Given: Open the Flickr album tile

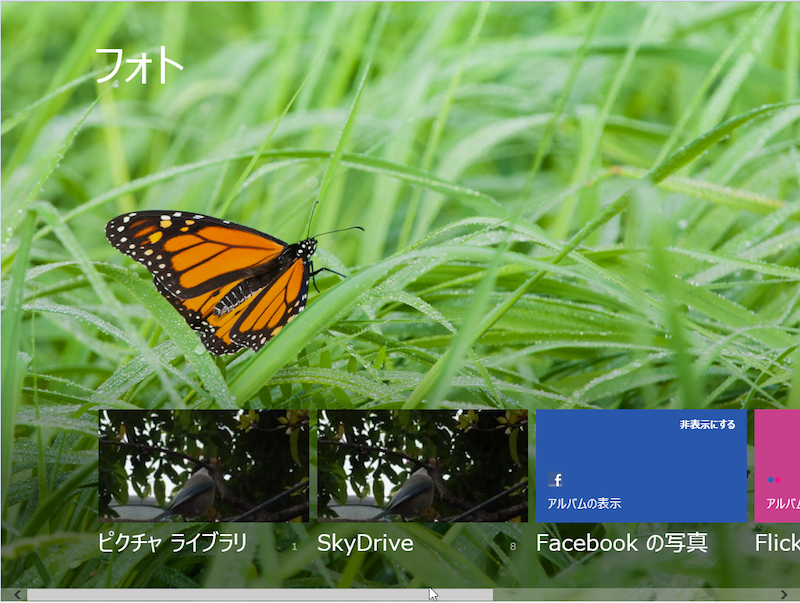Looking at the screenshot, I should 778,466.
